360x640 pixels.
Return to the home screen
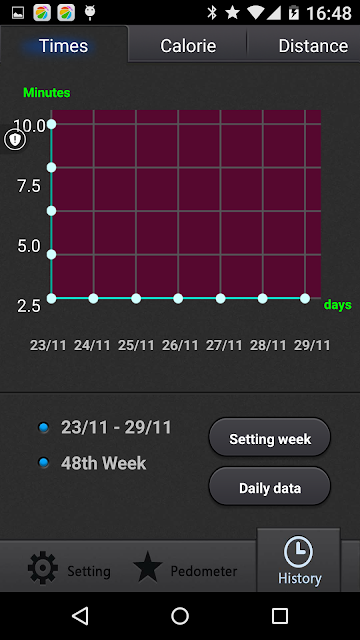click(180, 616)
